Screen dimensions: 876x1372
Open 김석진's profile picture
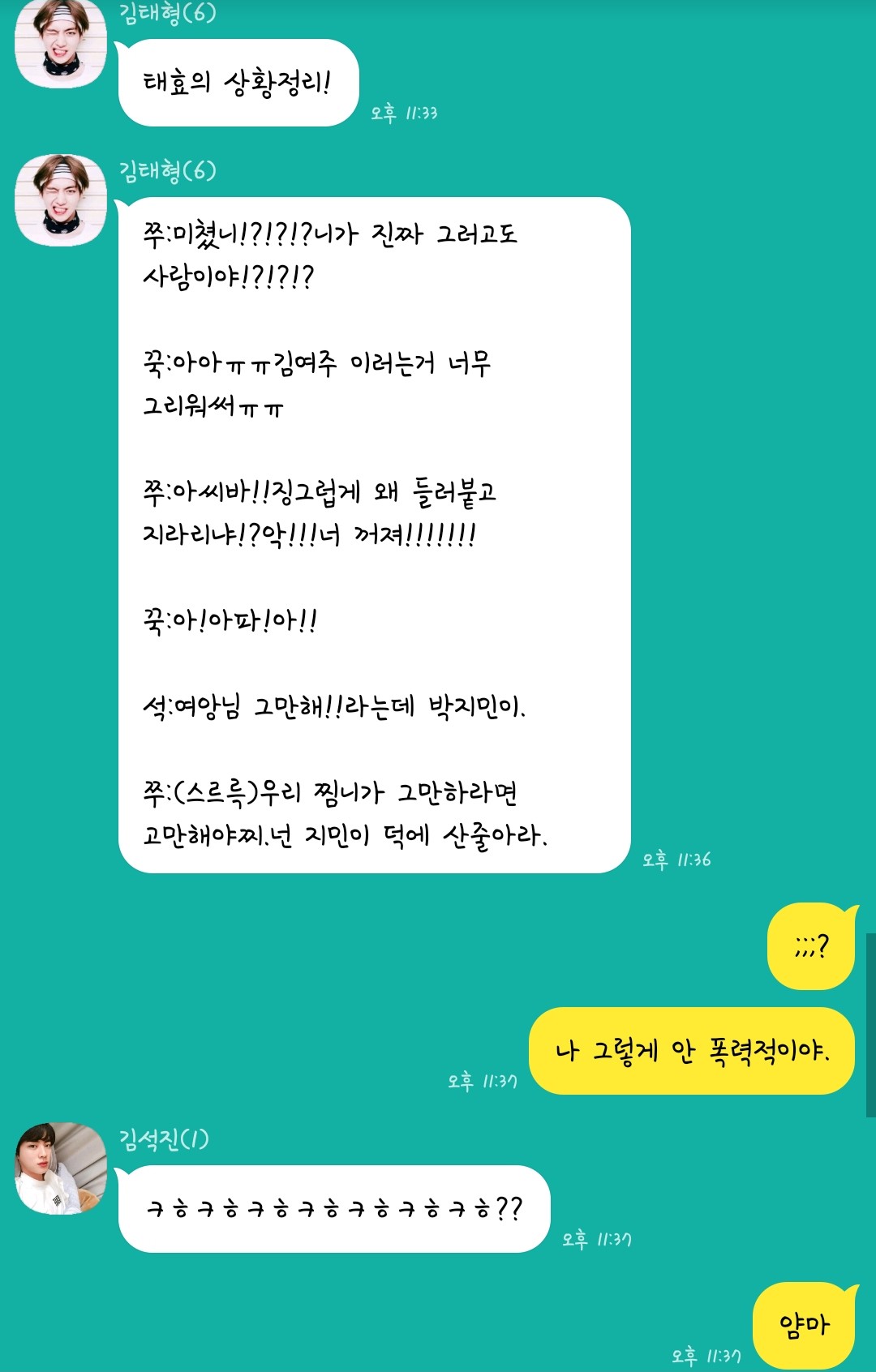click(61, 1168)
